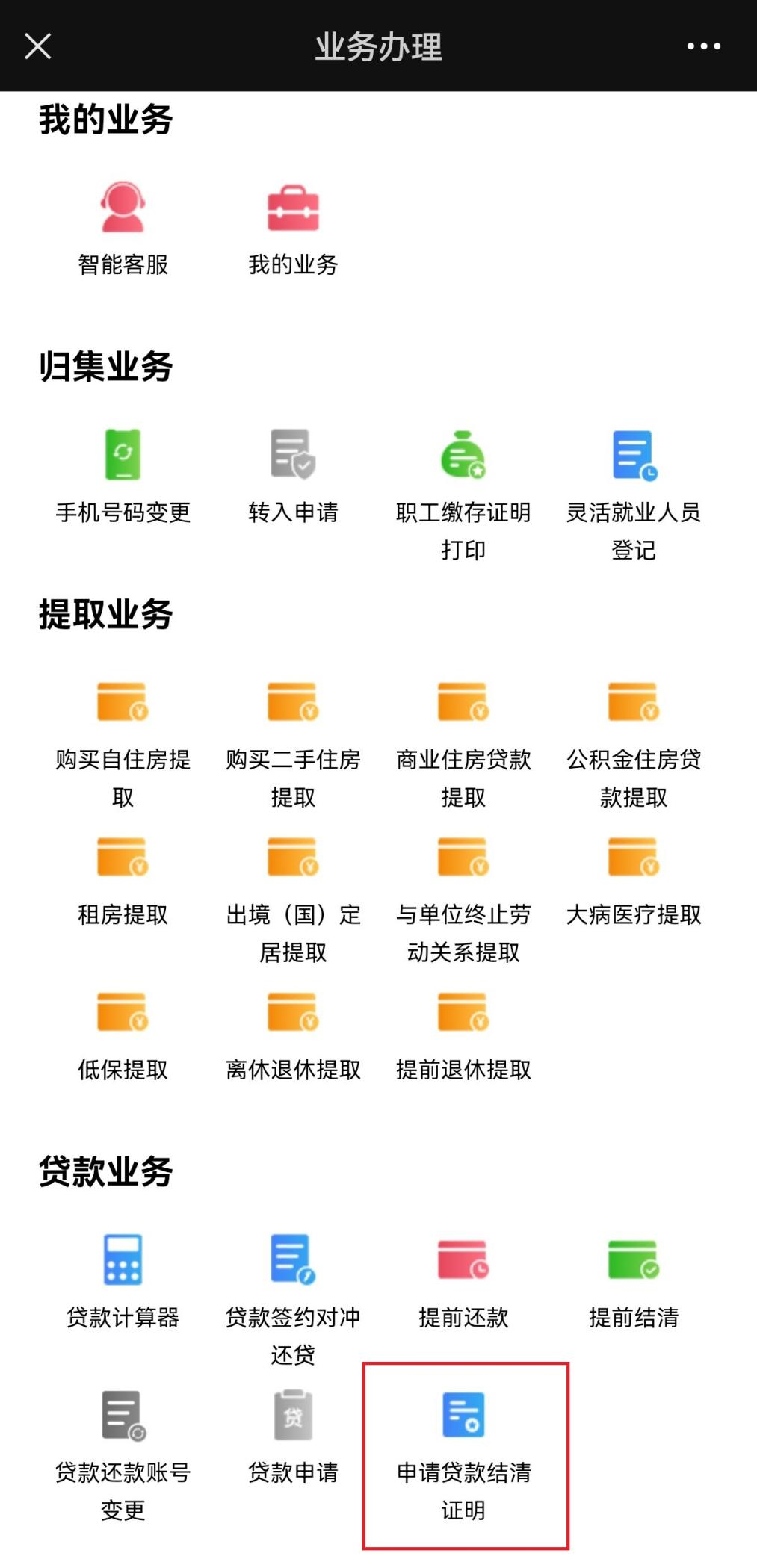Open 提前还款

click(x=463, y=1277)
